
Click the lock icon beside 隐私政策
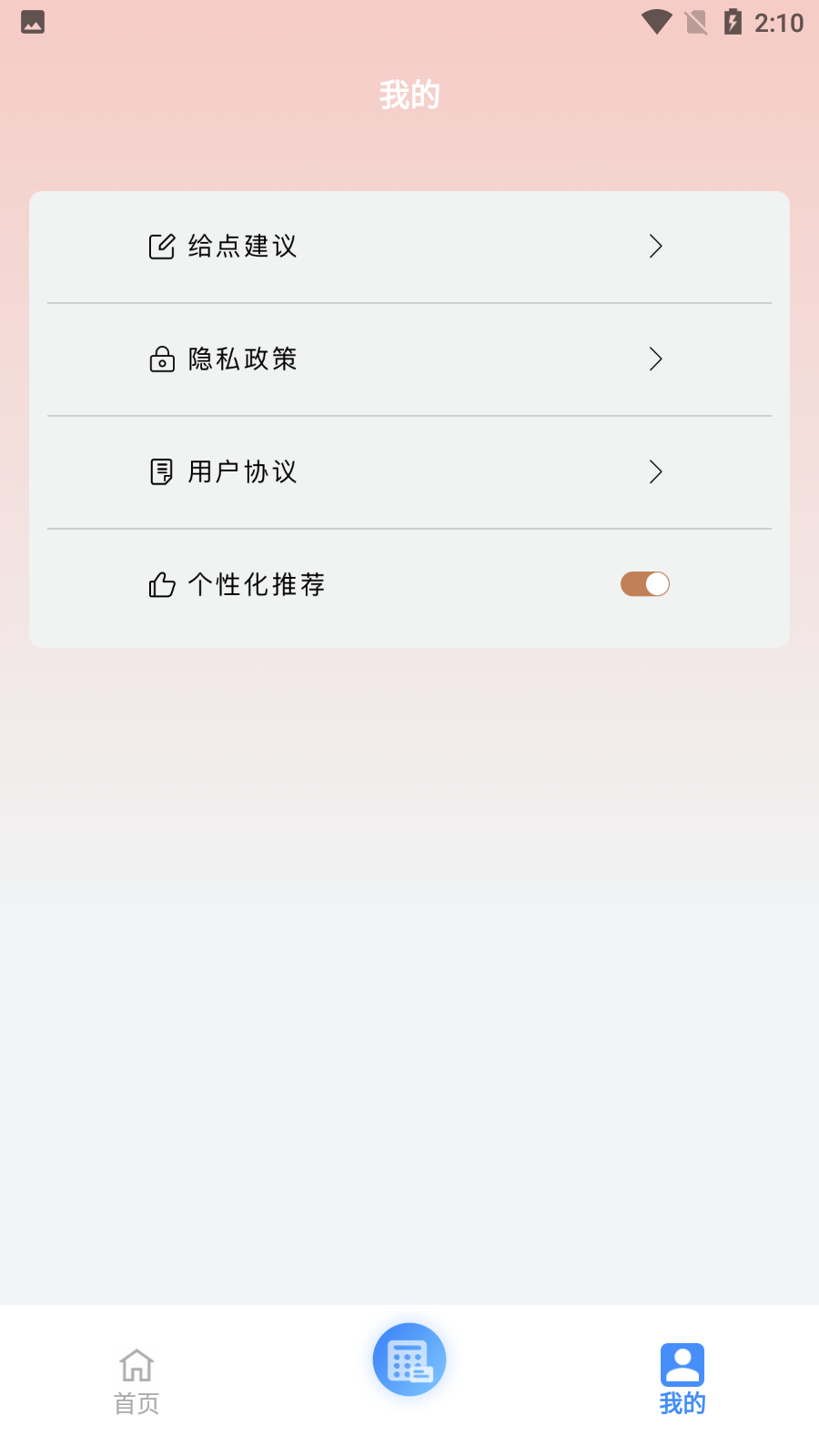pyautogui.click(x=161, y=359)
